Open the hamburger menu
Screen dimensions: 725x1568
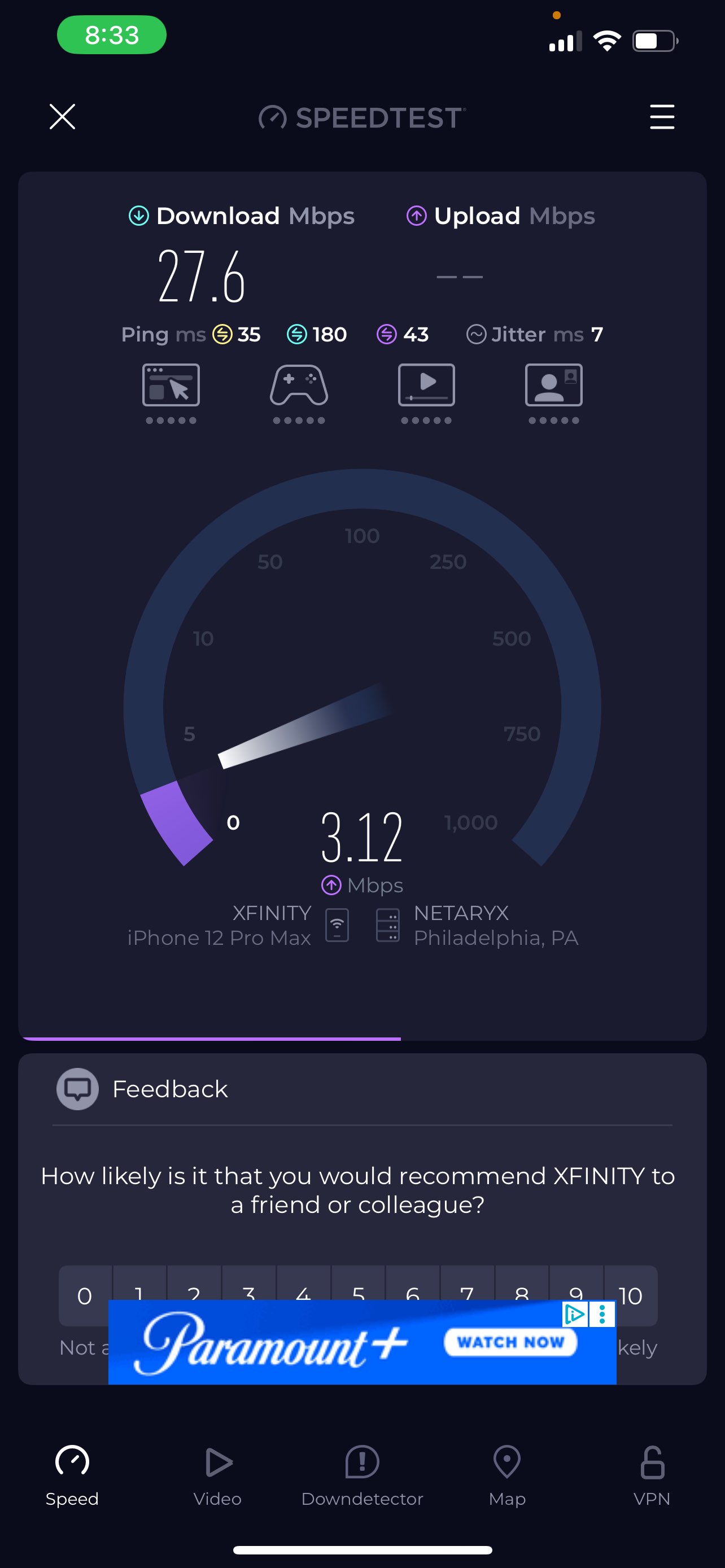tap(662, 117)
